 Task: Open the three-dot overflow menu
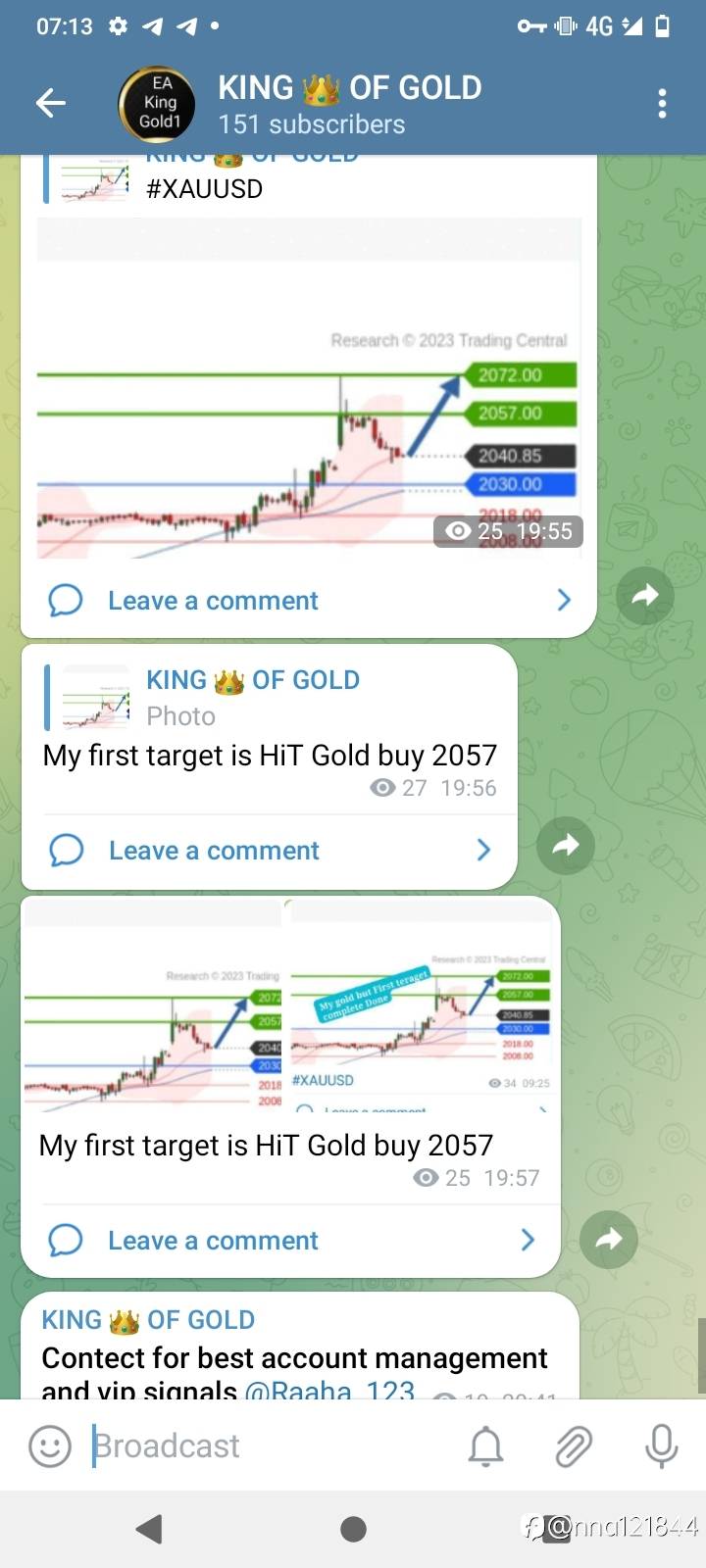pos(662,103)
